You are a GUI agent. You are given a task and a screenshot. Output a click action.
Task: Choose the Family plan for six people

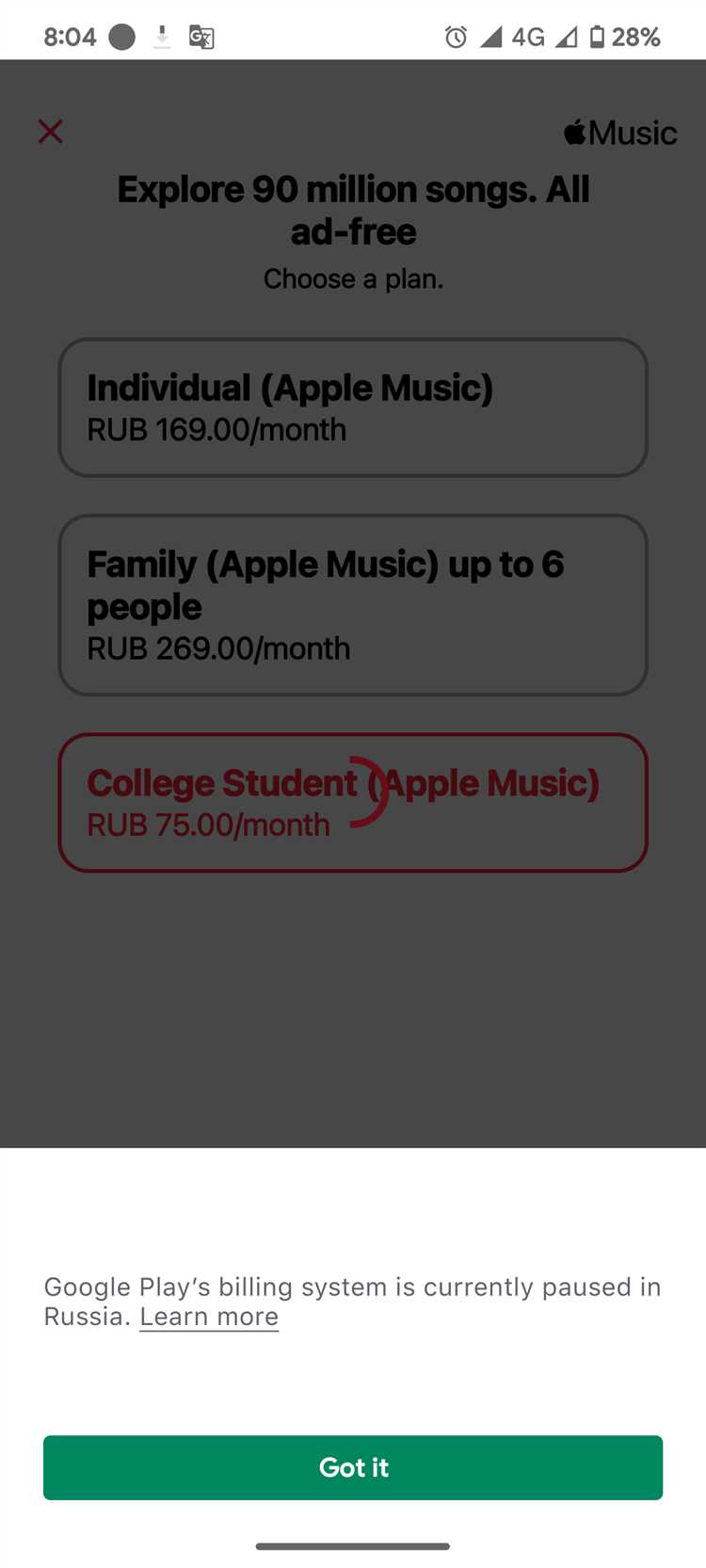point(353,605)
